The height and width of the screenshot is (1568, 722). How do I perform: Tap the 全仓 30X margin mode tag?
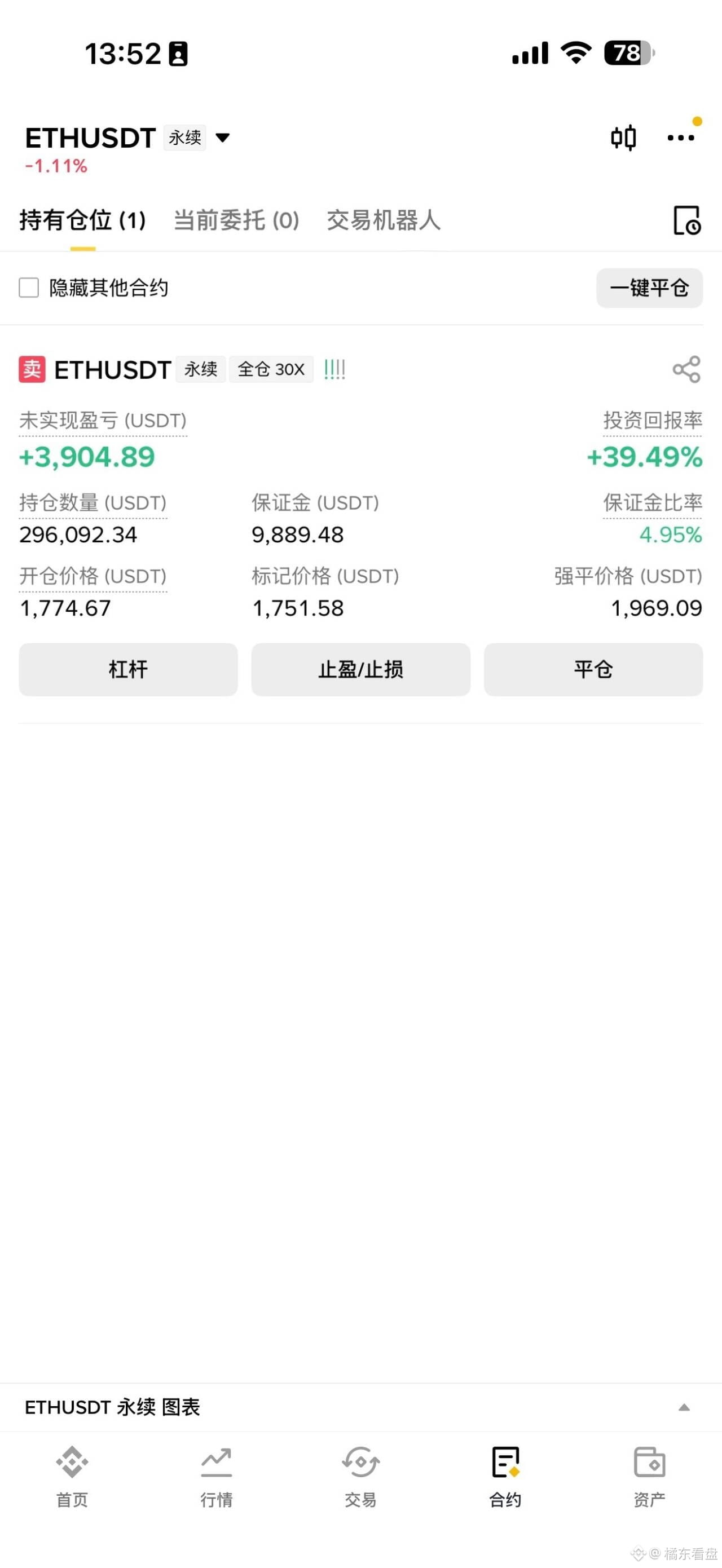pos(271,369)
